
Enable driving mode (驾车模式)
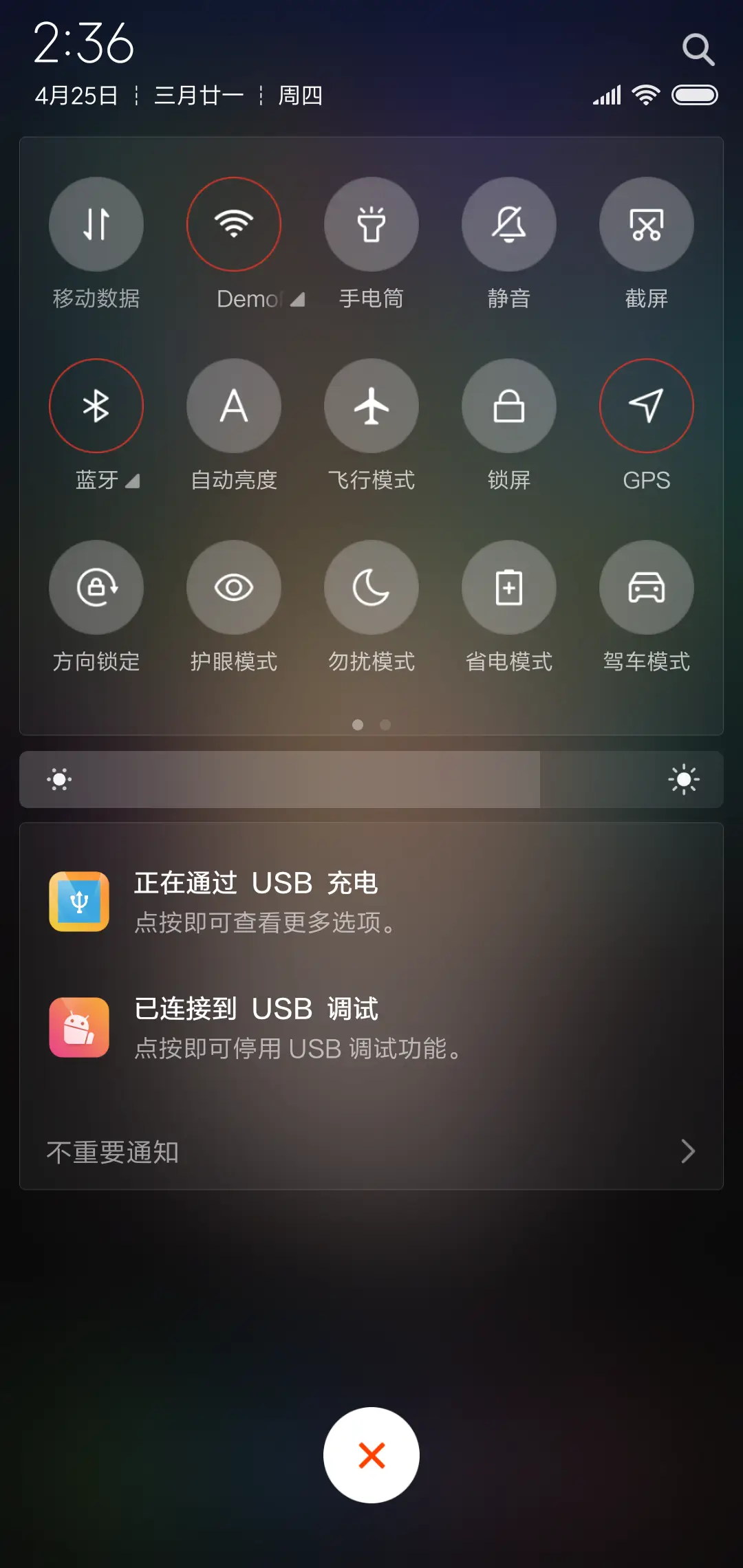[647, 587]
